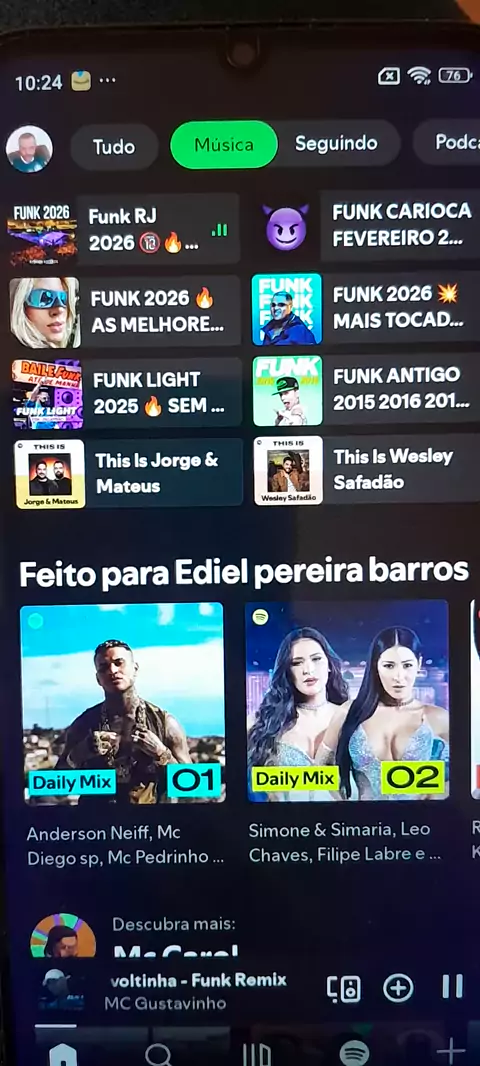Open the profile avatar menu
The height and width of the screenshot is (1066, 480).
click(29, 148)
